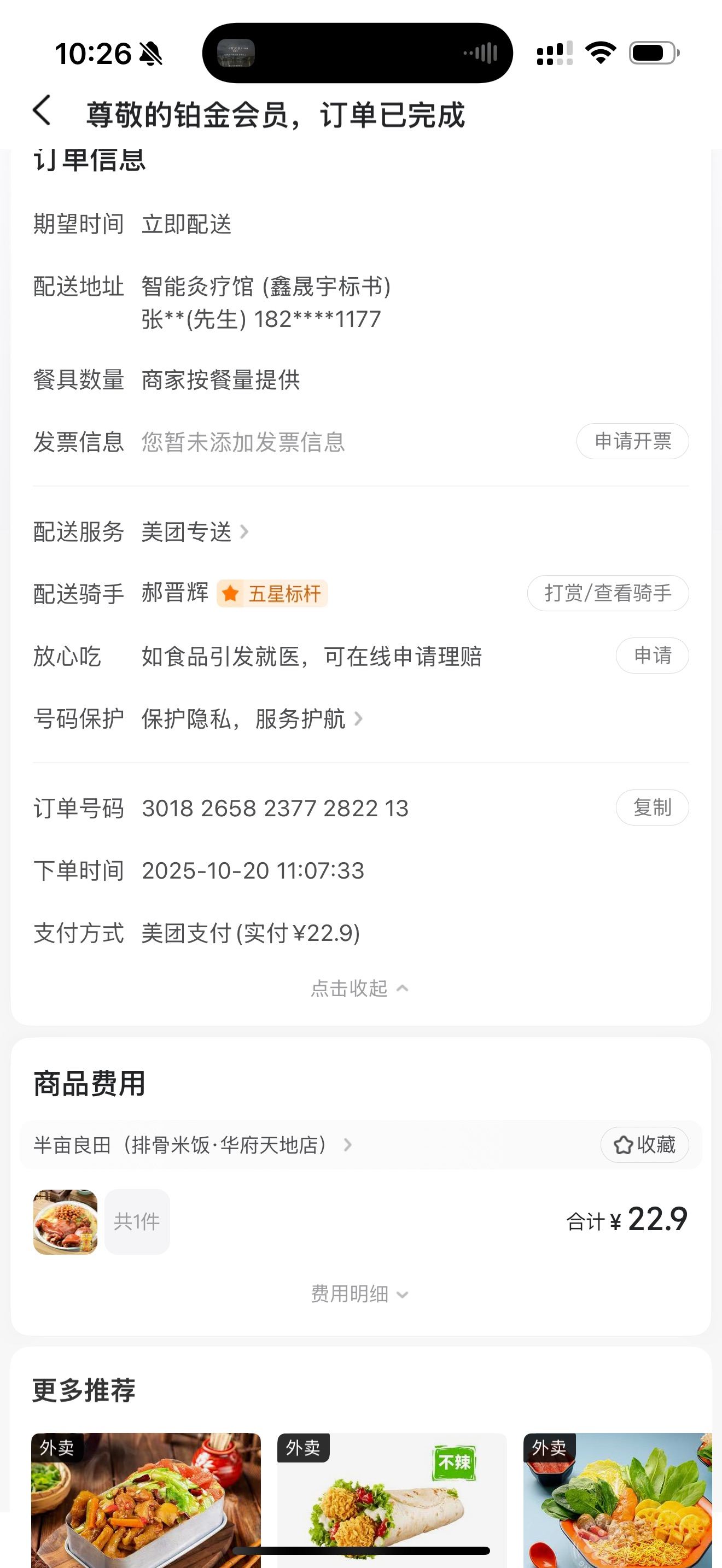Image resolution: width=722 pixels, height=1568 pixels.
Task: Tap 打赏/查看骑手 for the rider
Action: [x=607, y=594]
